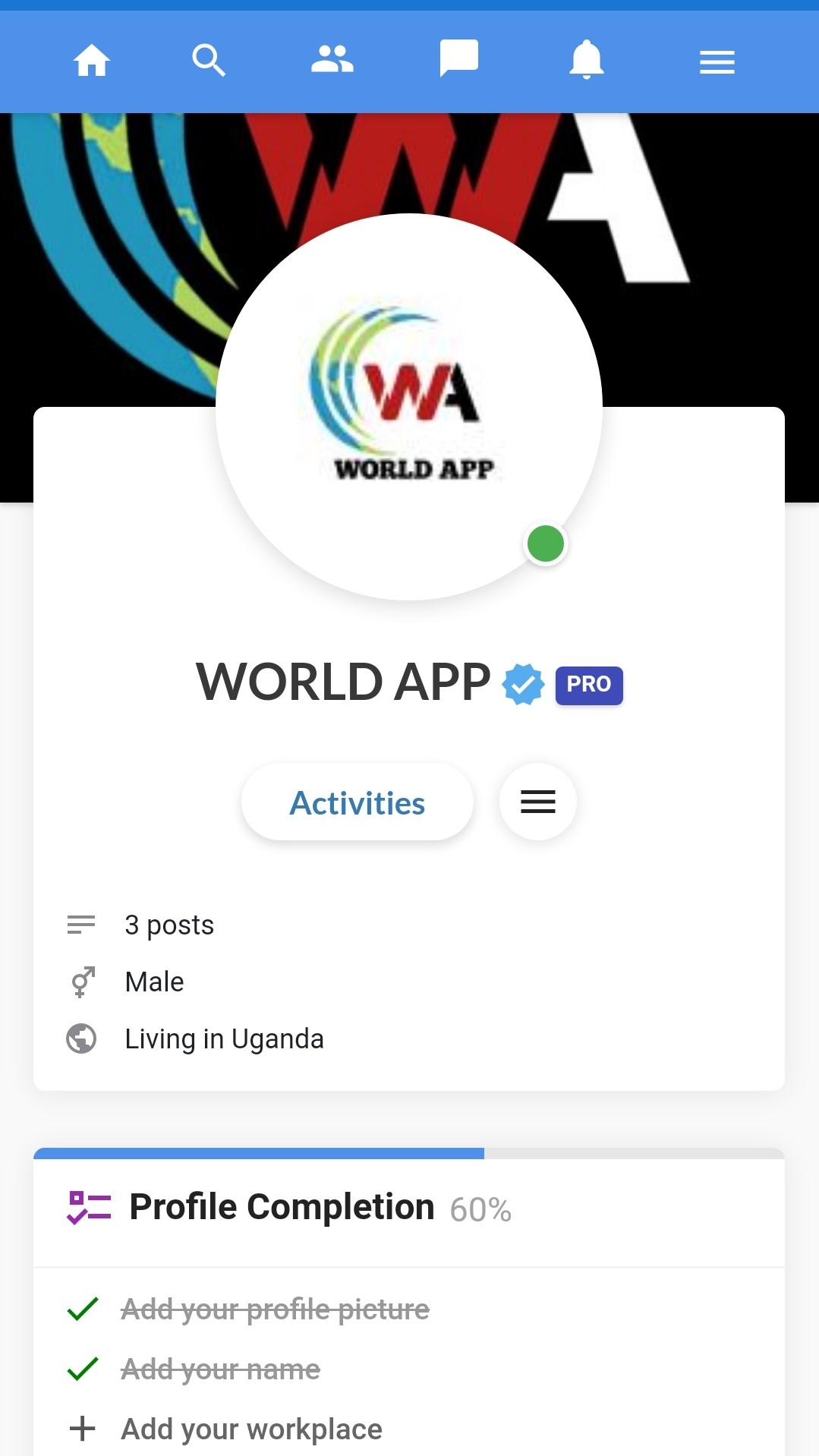Tap the PRO badge

click(589, 685)
